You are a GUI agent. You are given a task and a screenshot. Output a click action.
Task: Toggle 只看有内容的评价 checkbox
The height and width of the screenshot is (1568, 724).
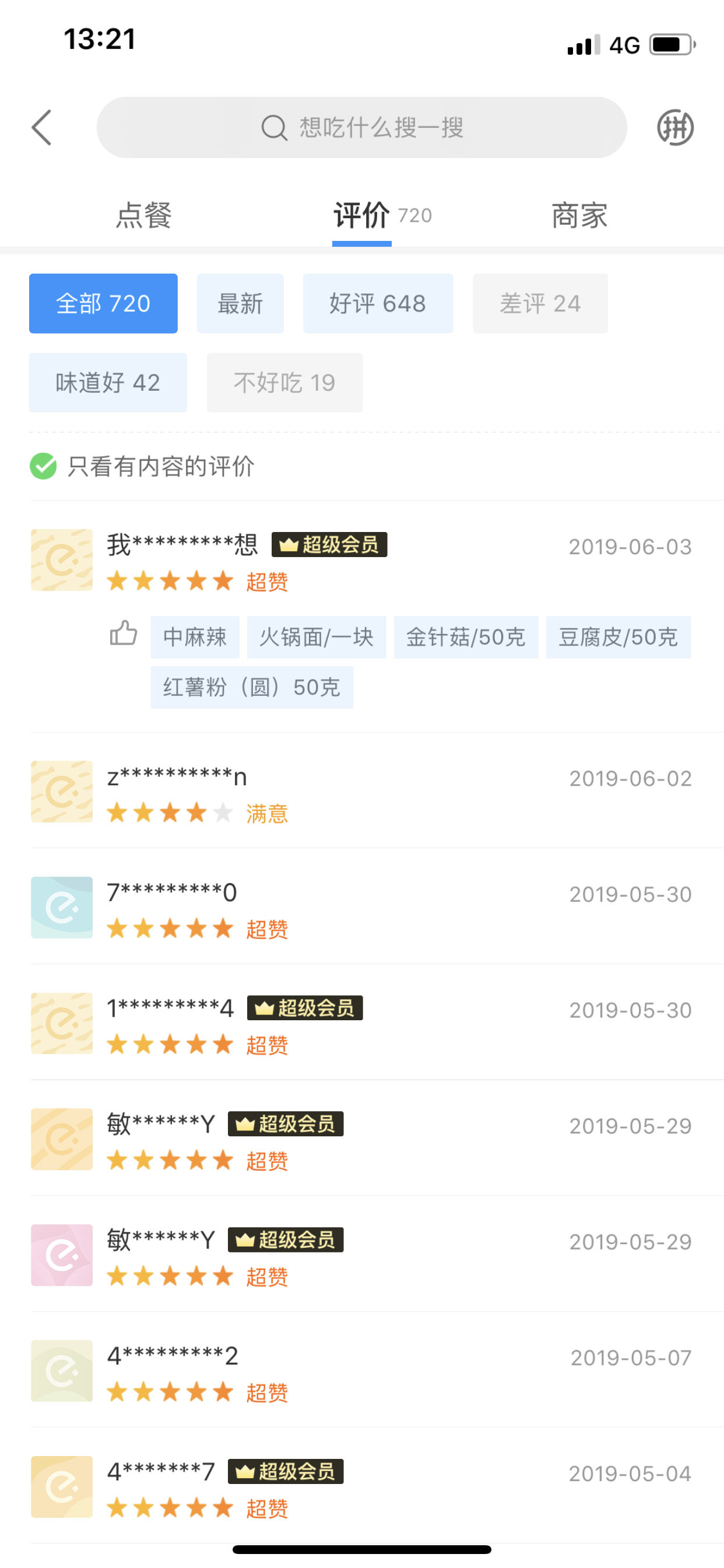(x=43, y=466)
